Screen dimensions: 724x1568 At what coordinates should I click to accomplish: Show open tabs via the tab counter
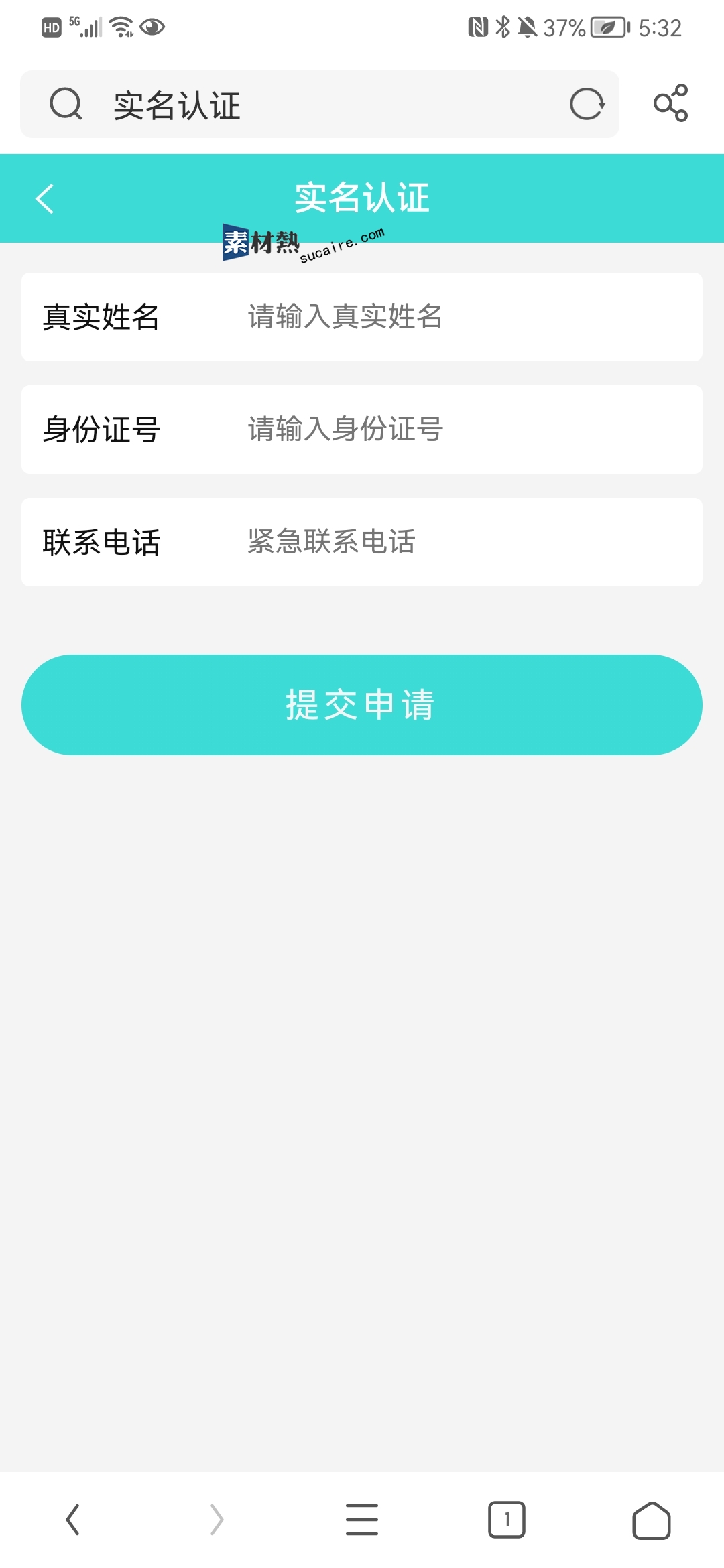coord(507,1519)
